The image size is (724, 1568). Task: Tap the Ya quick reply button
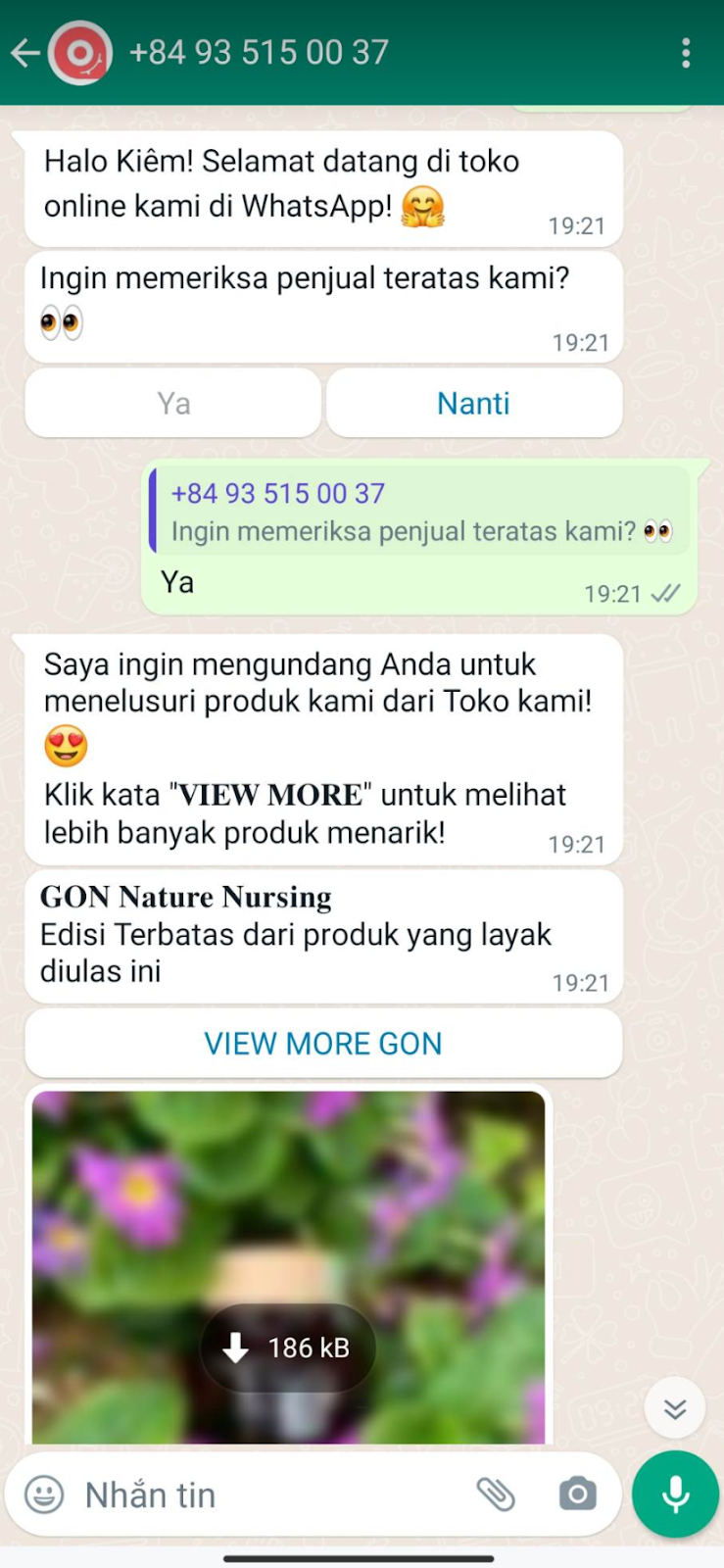(173, 404)
